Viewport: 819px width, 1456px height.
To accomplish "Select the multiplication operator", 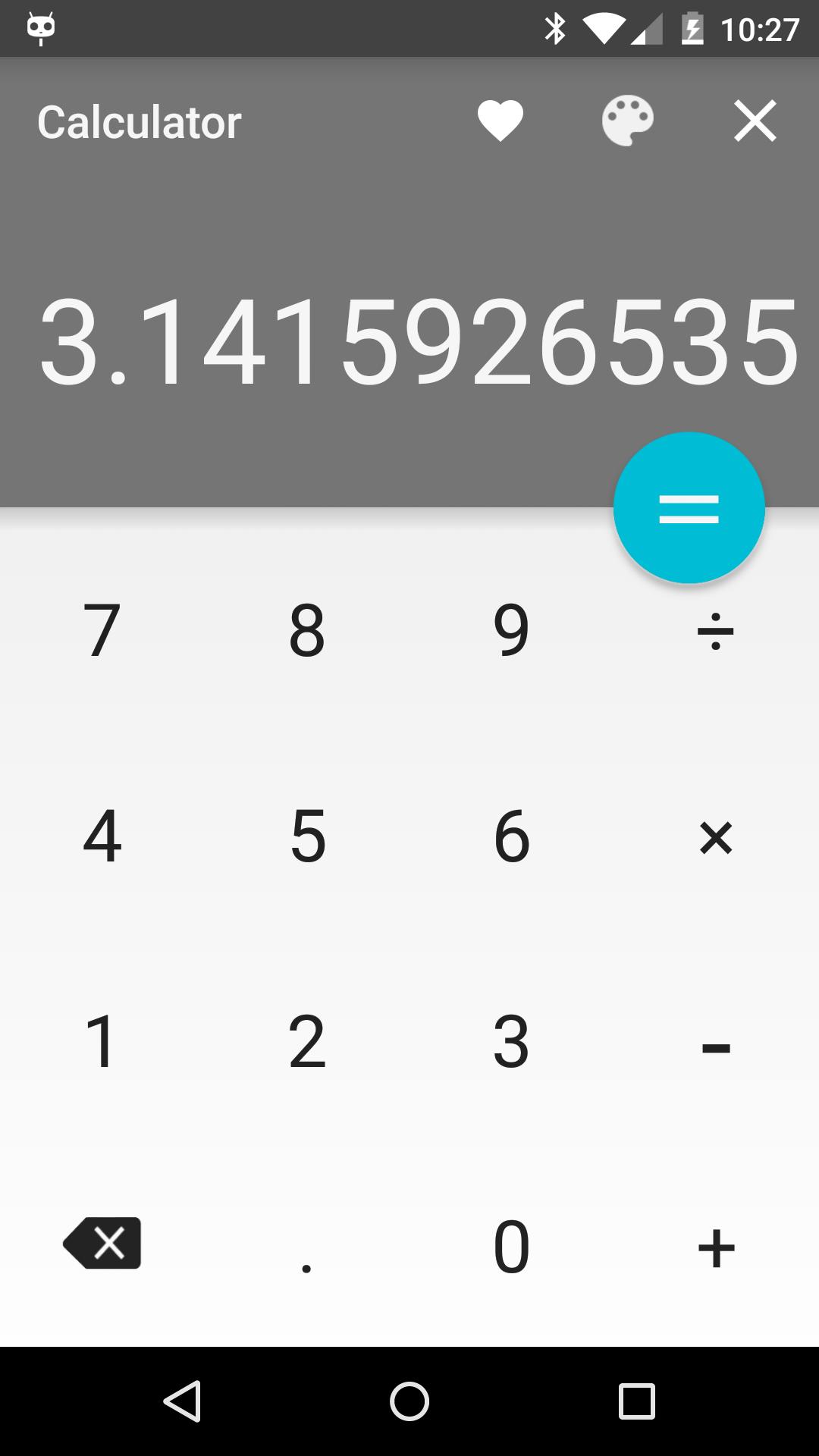I will click(x=715, y=837).
